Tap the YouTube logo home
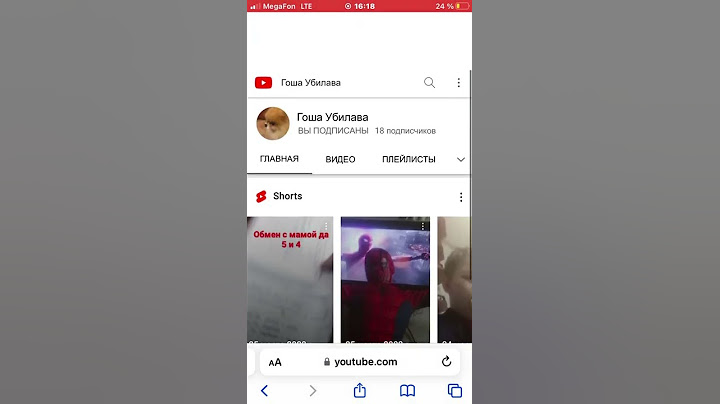The image size is (720, 404). point(264,83)
